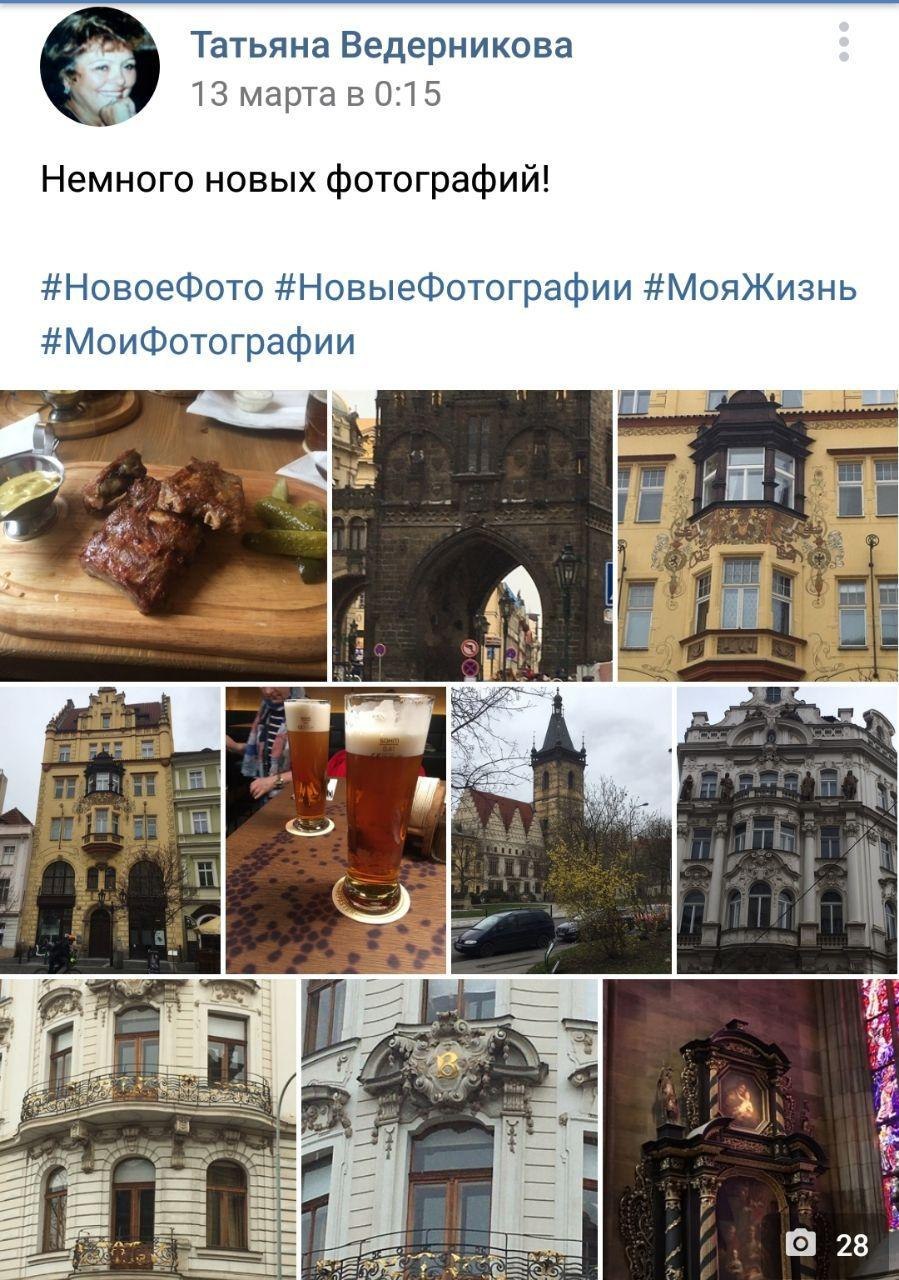Image resolution: width=899 pixels, height=1280 pixels.
Task: Open the photo with golden B emblem
Action: point(449,1129)
